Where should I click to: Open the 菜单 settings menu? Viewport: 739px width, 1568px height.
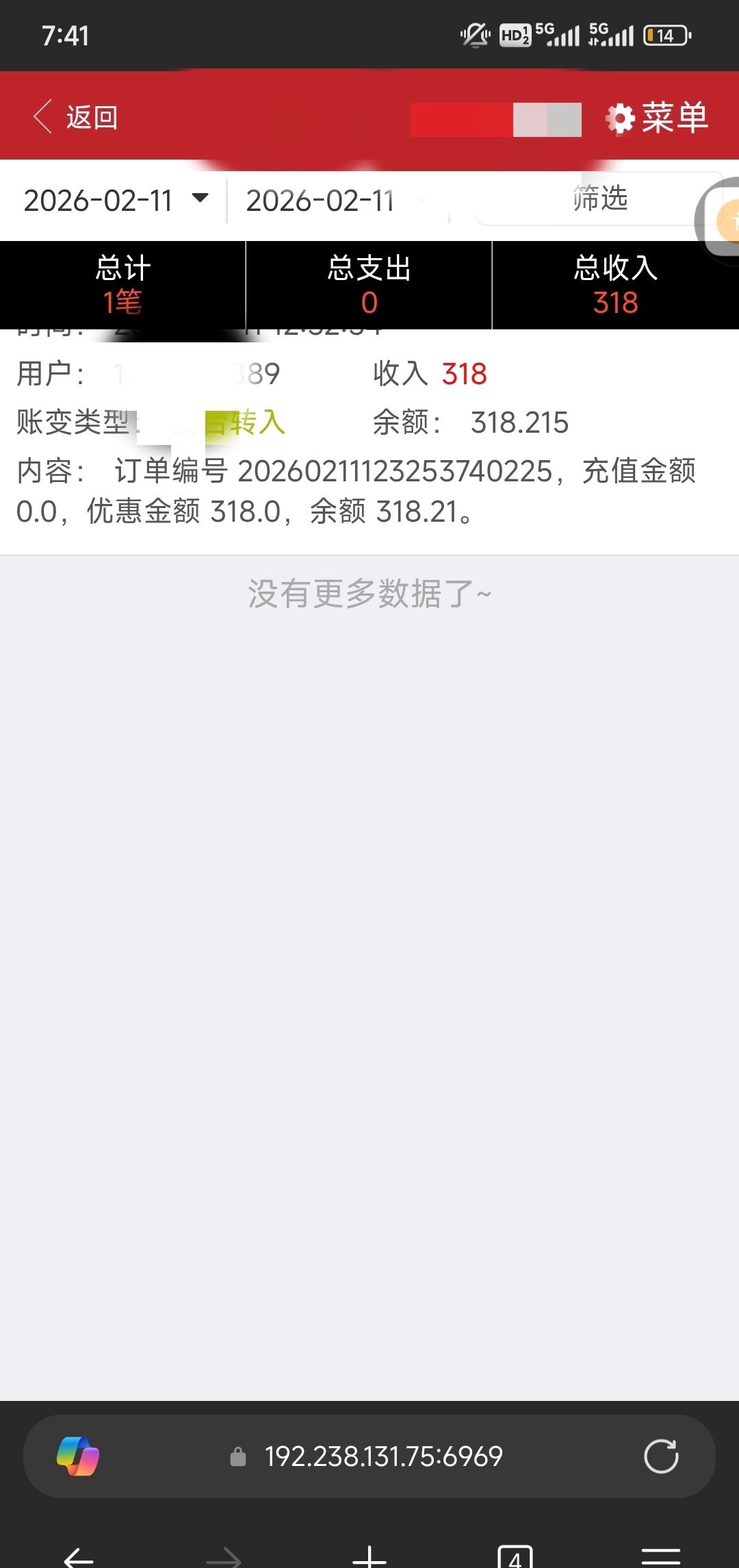pos(657,118)
